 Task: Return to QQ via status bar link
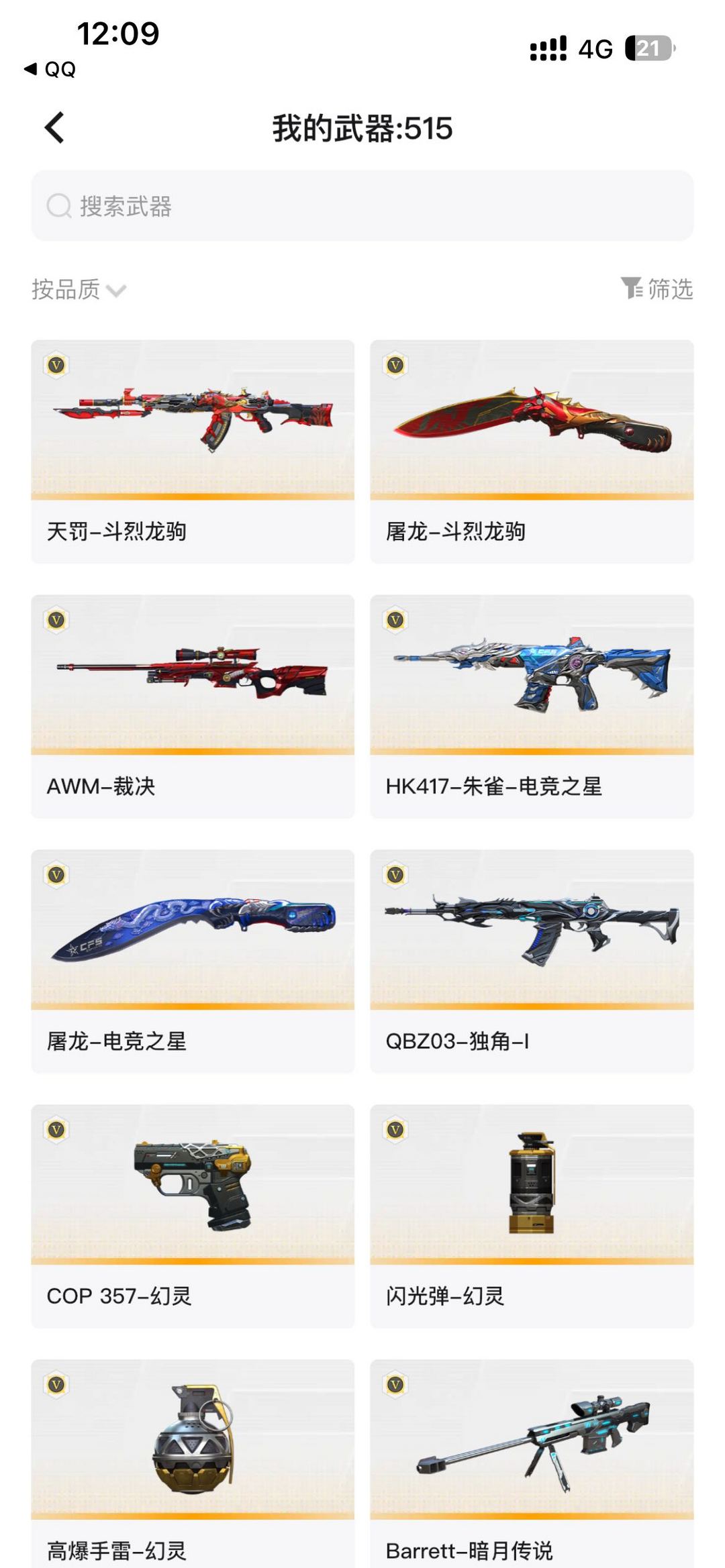[50, 69]
